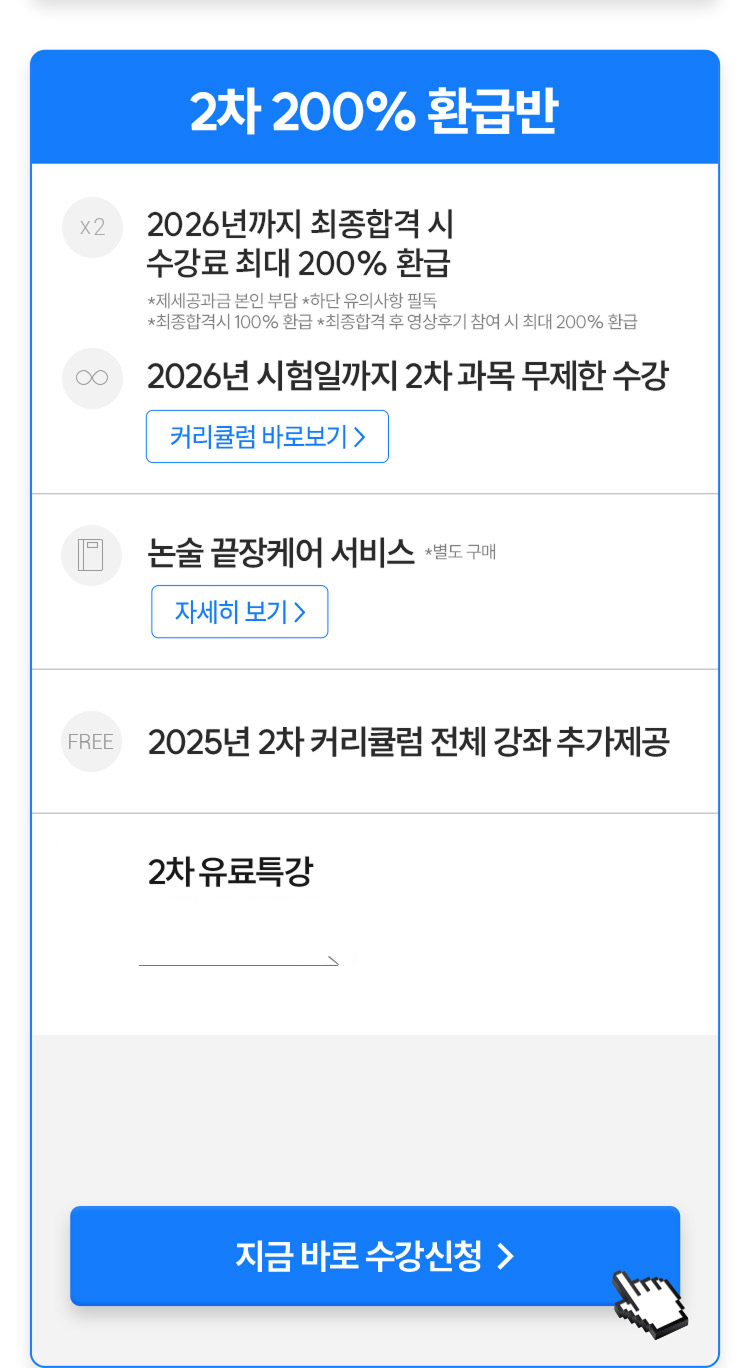Open 커리큘럼 바로보기
The height and width of the screenshot is (1368, 750).
(267, 436)
